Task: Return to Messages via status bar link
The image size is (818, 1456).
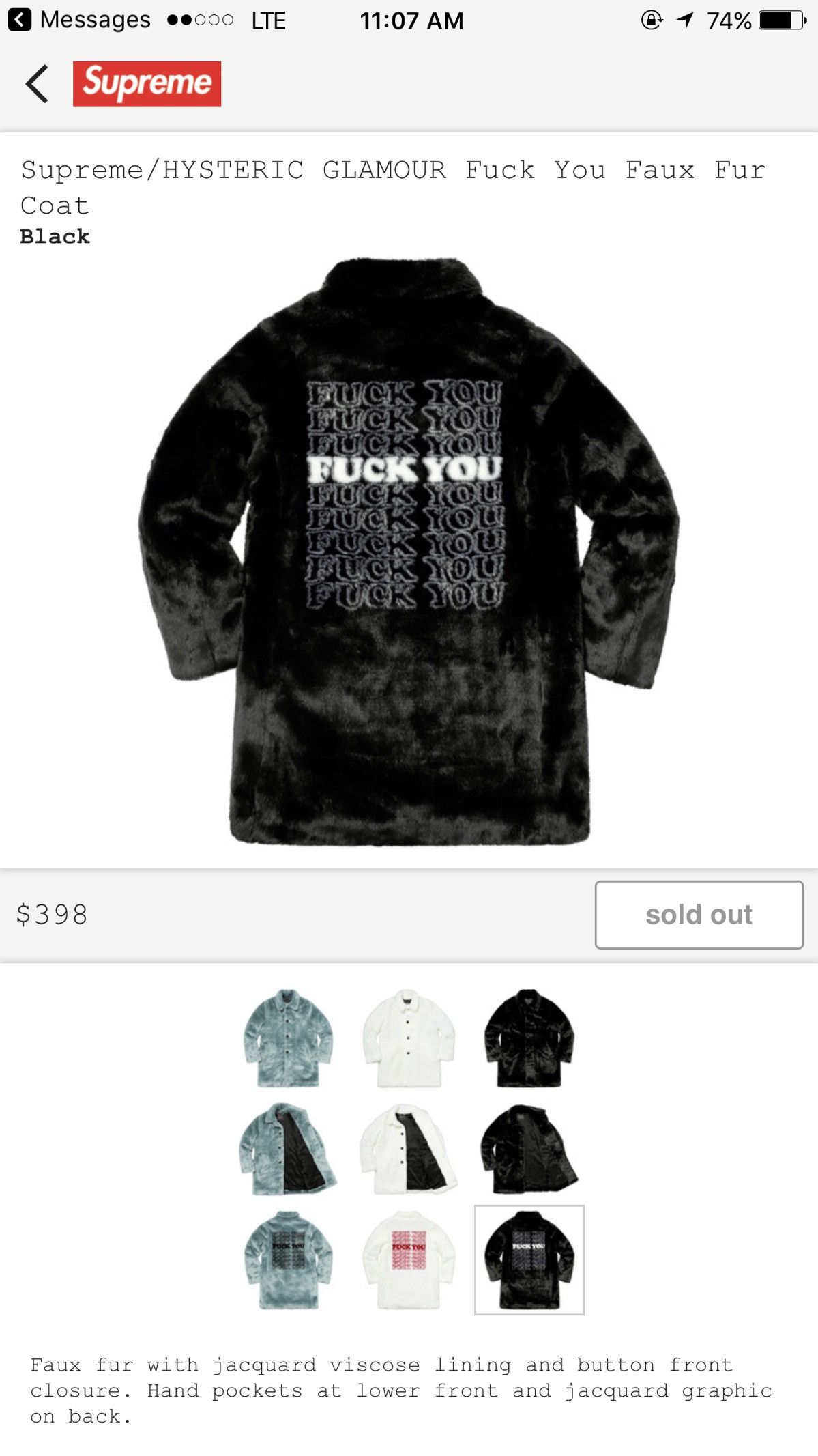Action: click(x=79, y=20)
